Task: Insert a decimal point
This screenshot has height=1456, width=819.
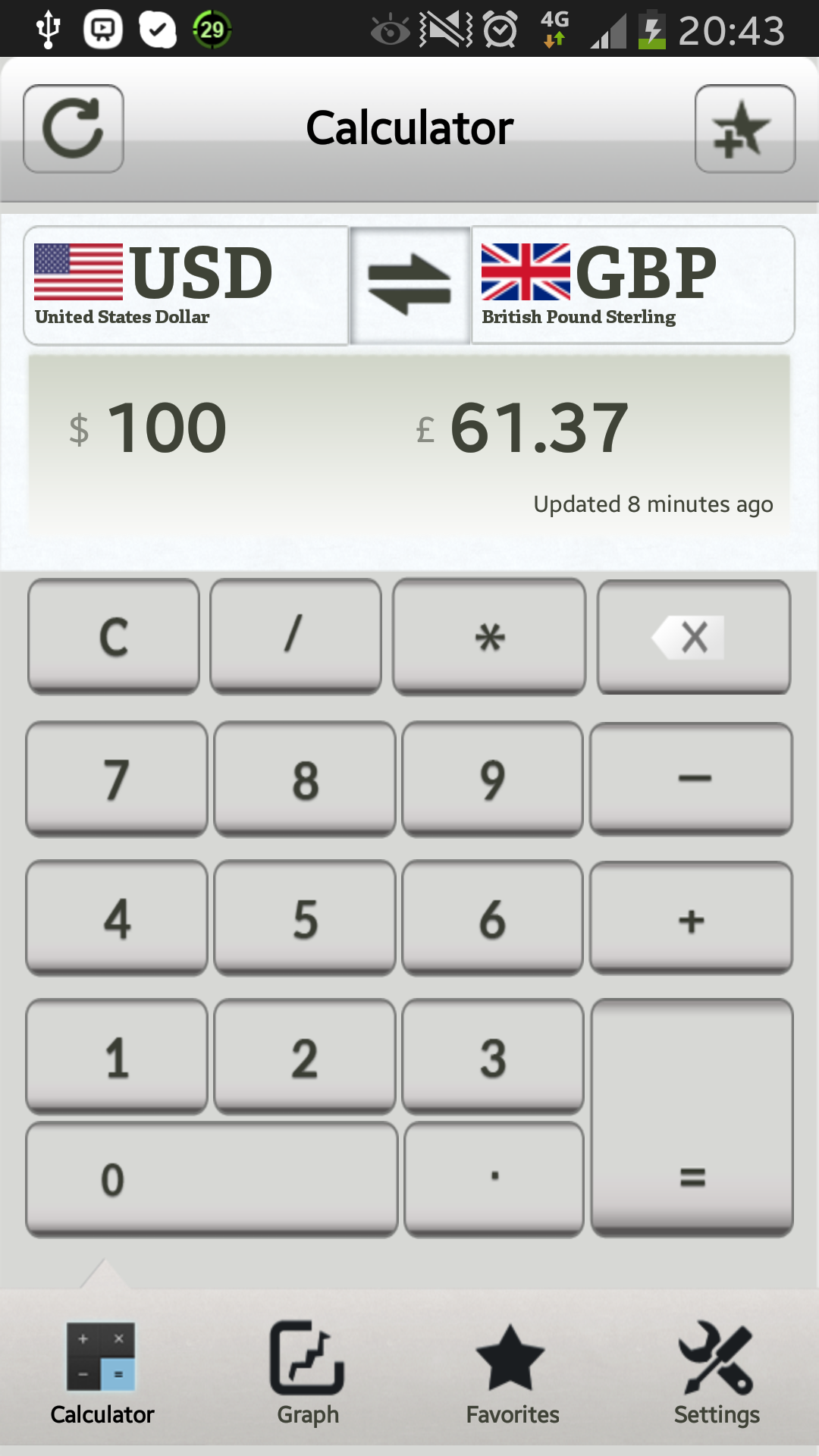Action: coord(494,1178)
